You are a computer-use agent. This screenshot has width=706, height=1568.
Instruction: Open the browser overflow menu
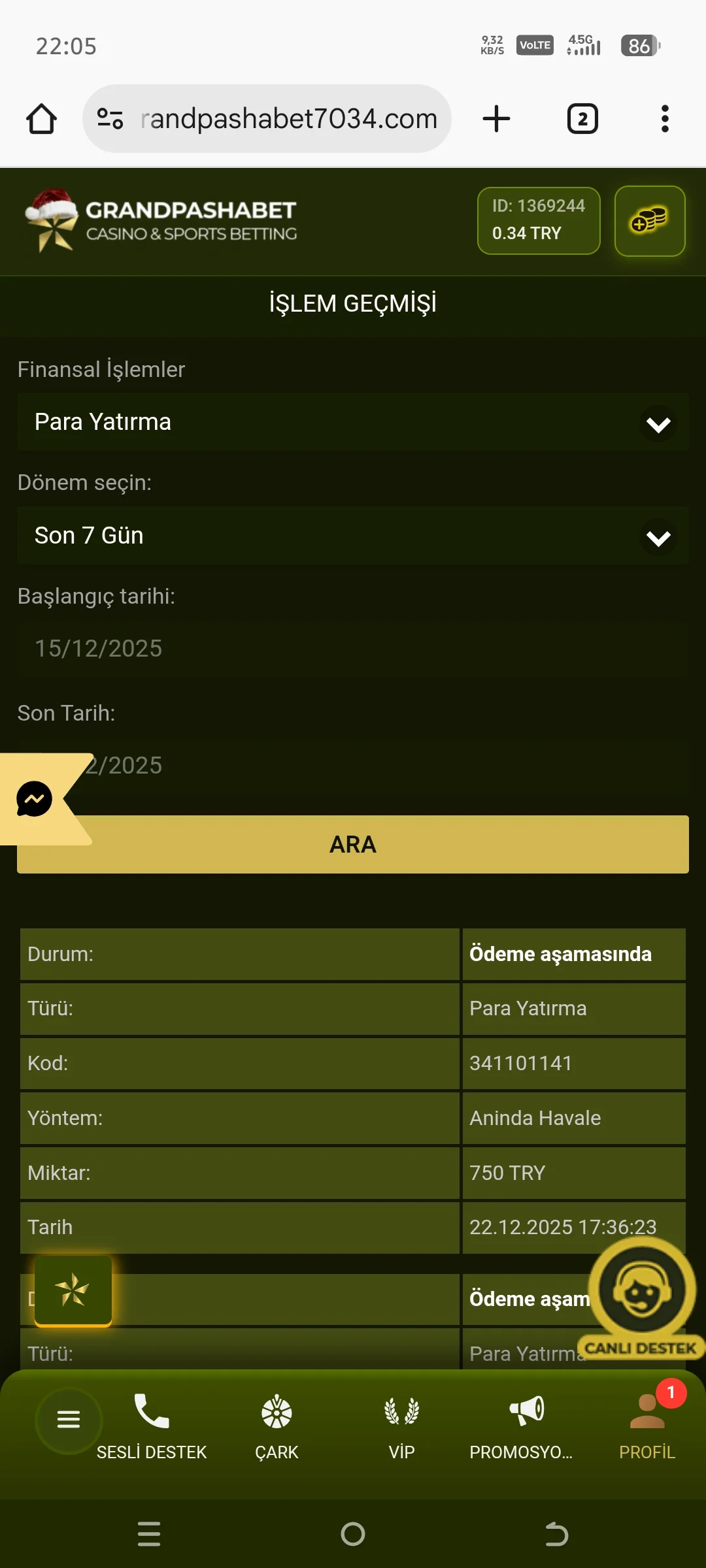click(x=665, y=119)
